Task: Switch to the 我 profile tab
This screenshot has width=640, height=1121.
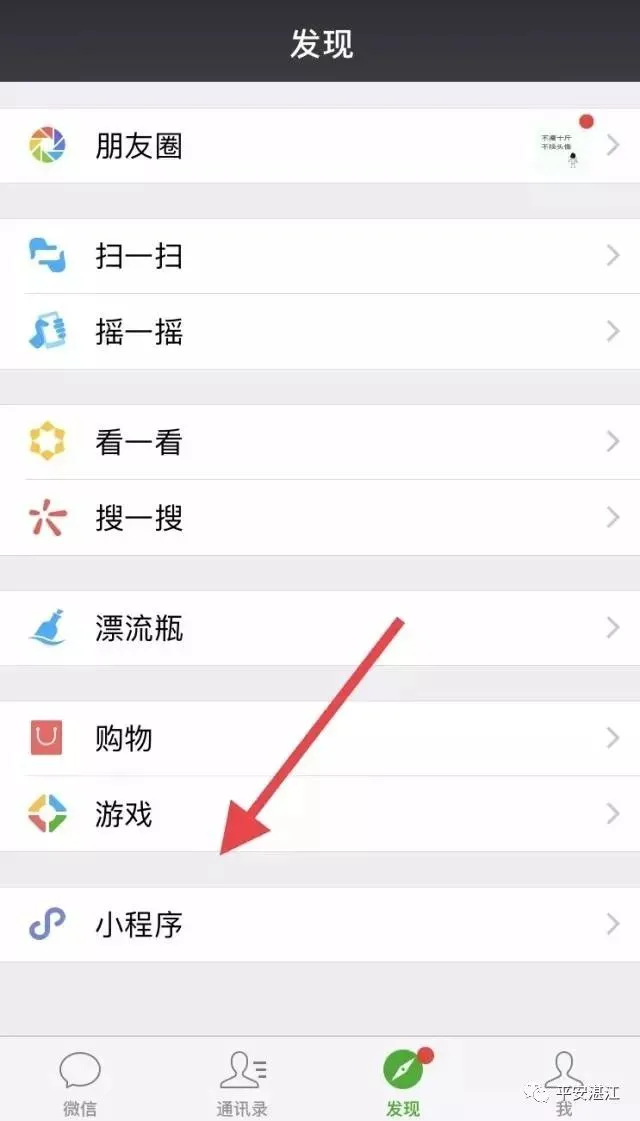Action: pyautogui.click(x=563, y=1082)
